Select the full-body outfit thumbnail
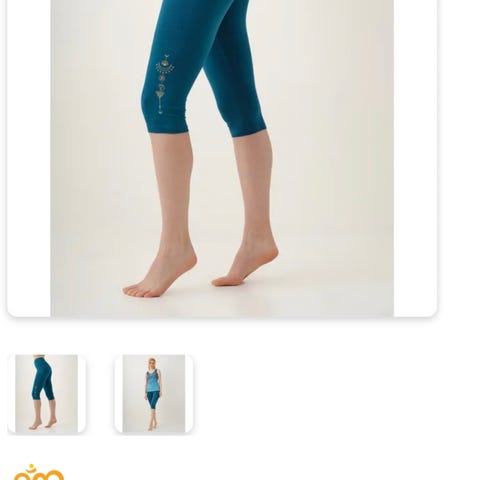 click(154, 394)
